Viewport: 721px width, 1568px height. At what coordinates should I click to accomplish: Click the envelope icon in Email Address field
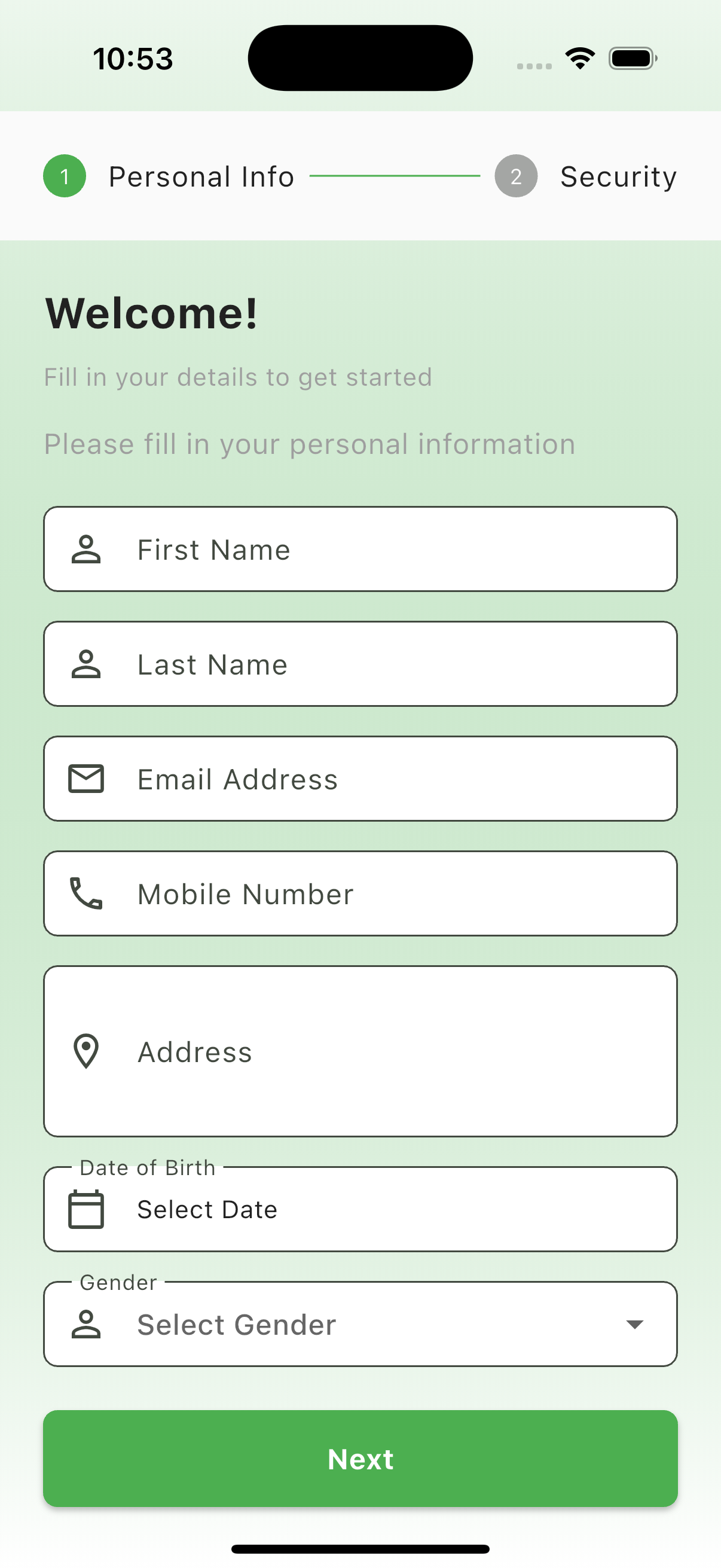[x=87, y=778]
